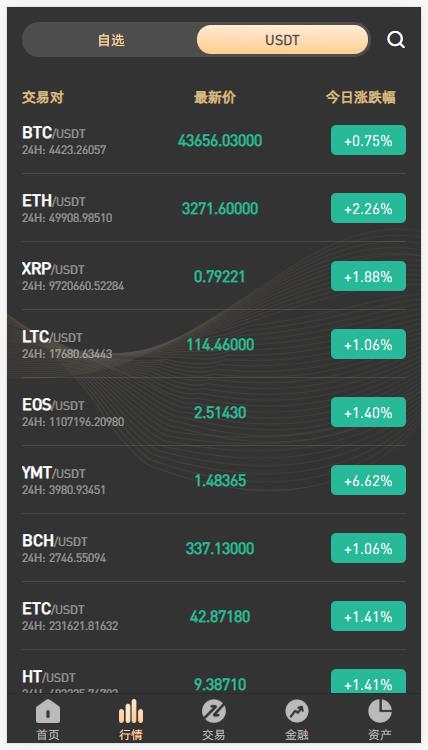428x750 pixels.
Task: View the YMT/USDT pair
Action: [x=214, y=480]
